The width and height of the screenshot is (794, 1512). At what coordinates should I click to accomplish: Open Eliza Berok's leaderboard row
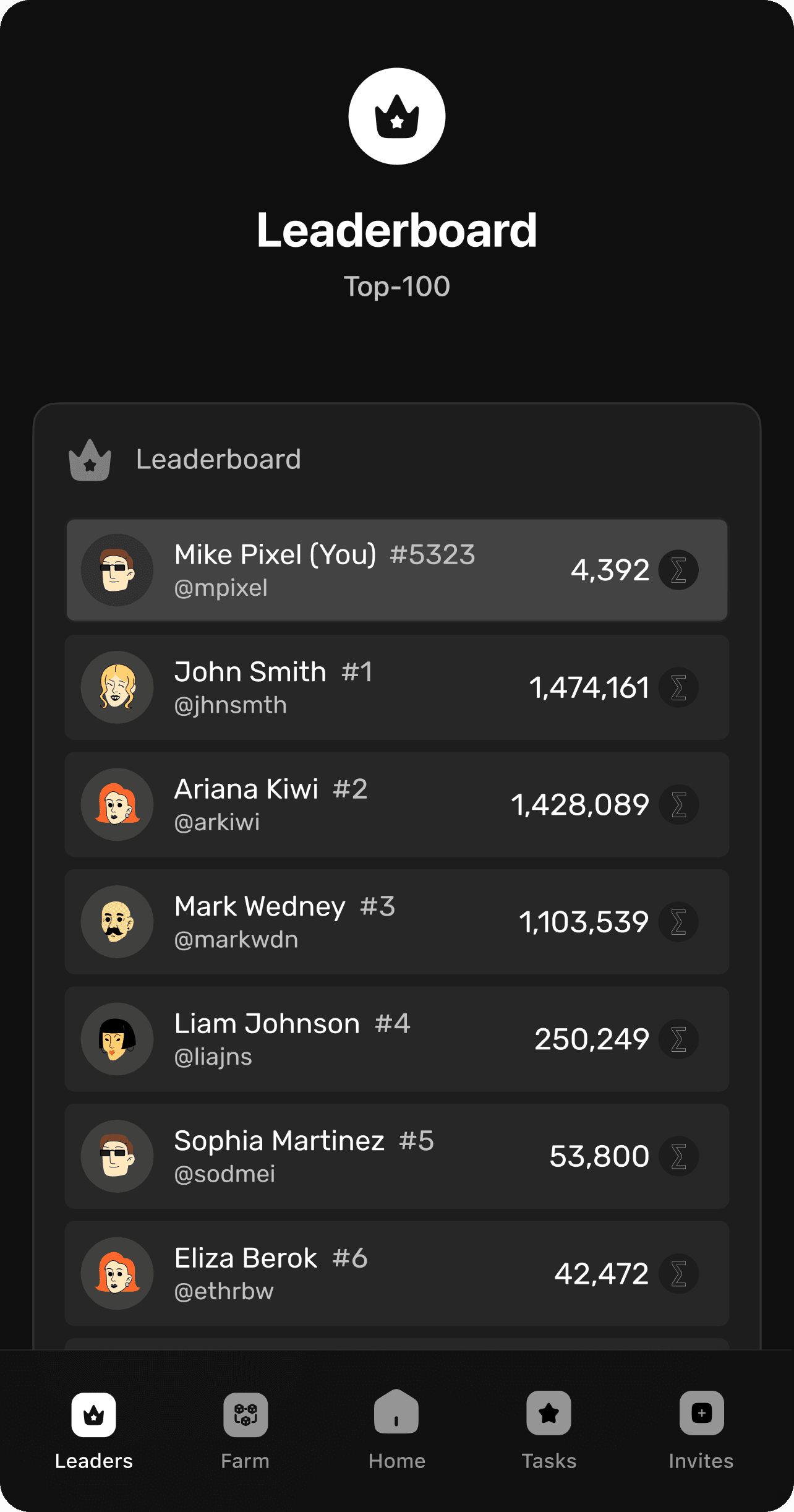(x=396, y=1273)
